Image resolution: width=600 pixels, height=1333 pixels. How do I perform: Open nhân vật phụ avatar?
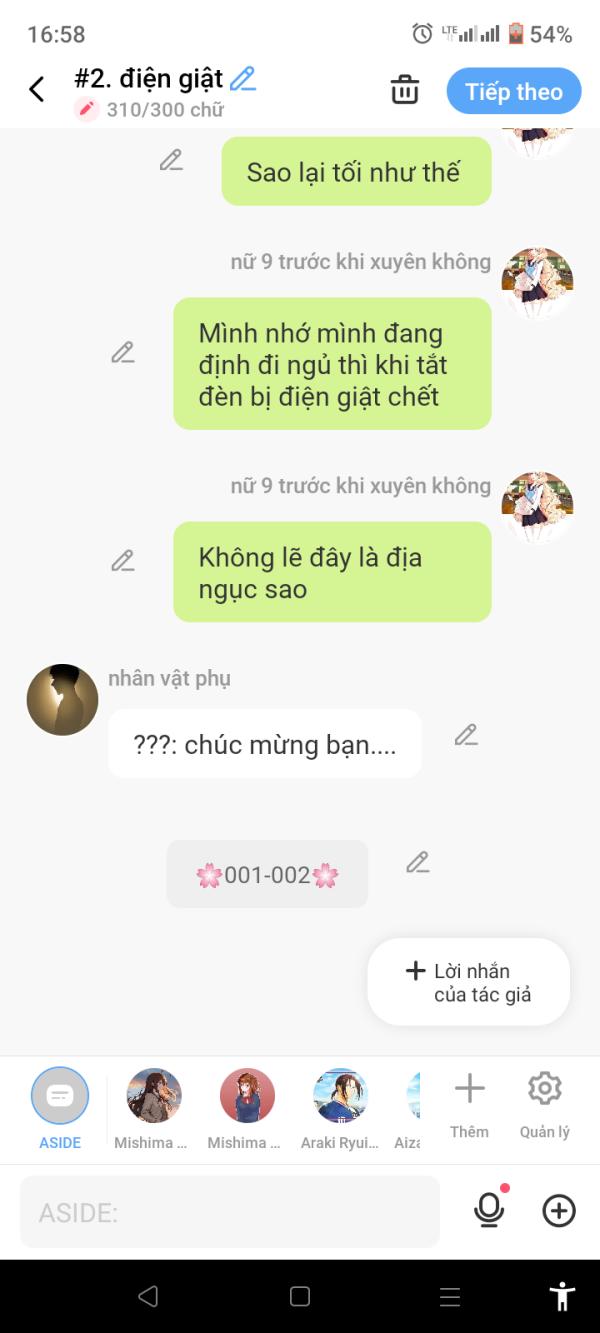click(x=62, y=700)
